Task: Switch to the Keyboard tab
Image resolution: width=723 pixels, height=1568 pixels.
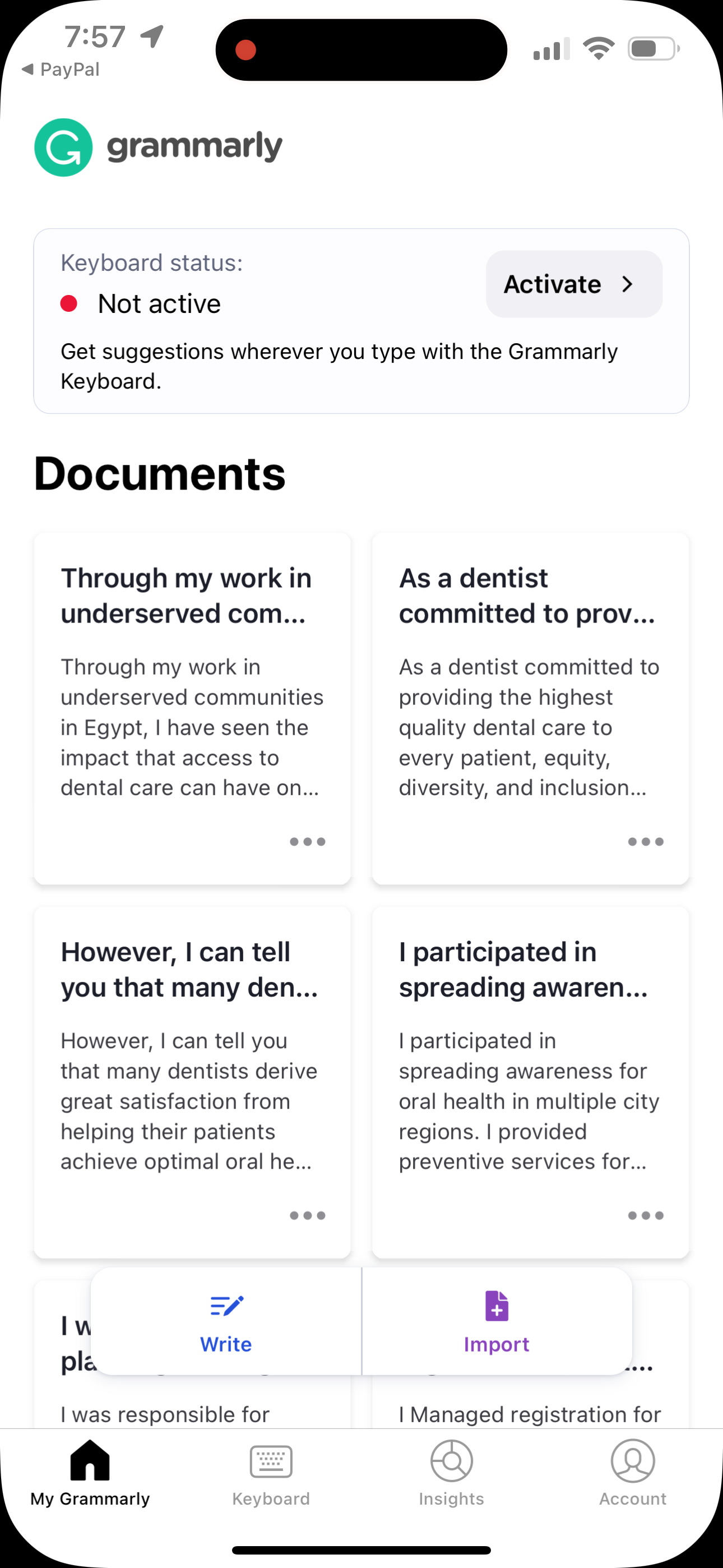Action: click(x=270, y=1473)
